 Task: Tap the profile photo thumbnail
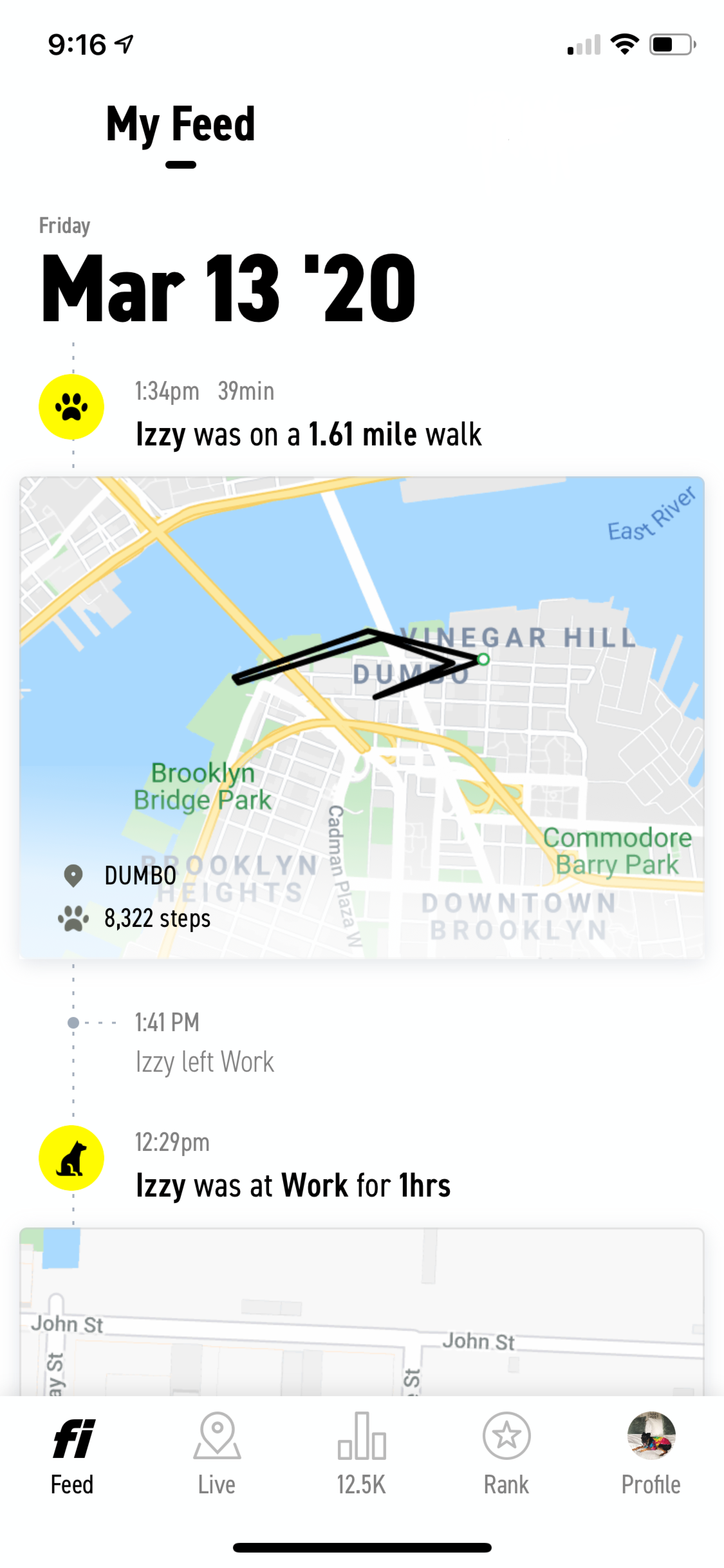[x=651, y=1434]
